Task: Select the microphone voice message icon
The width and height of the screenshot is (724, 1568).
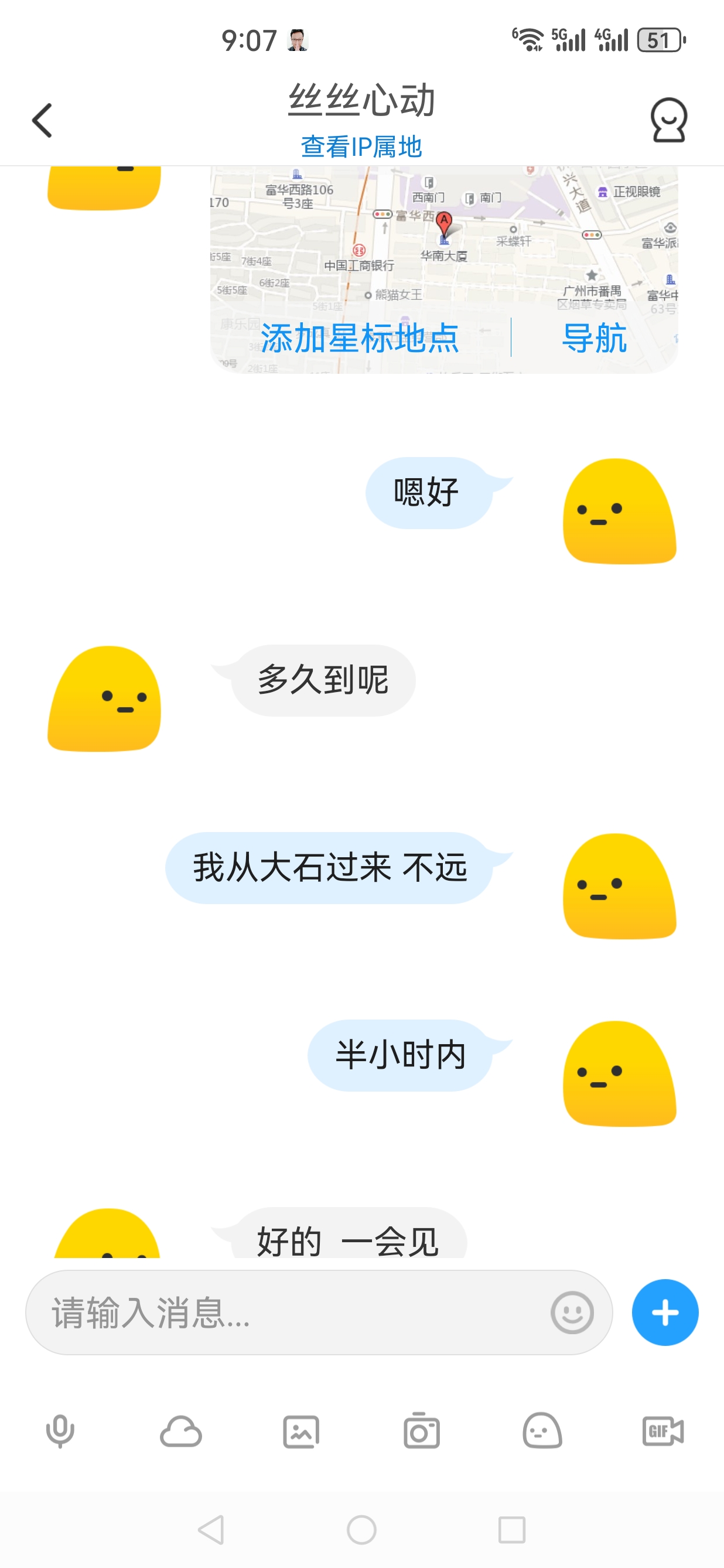Action: click(x=60, y=1431)
